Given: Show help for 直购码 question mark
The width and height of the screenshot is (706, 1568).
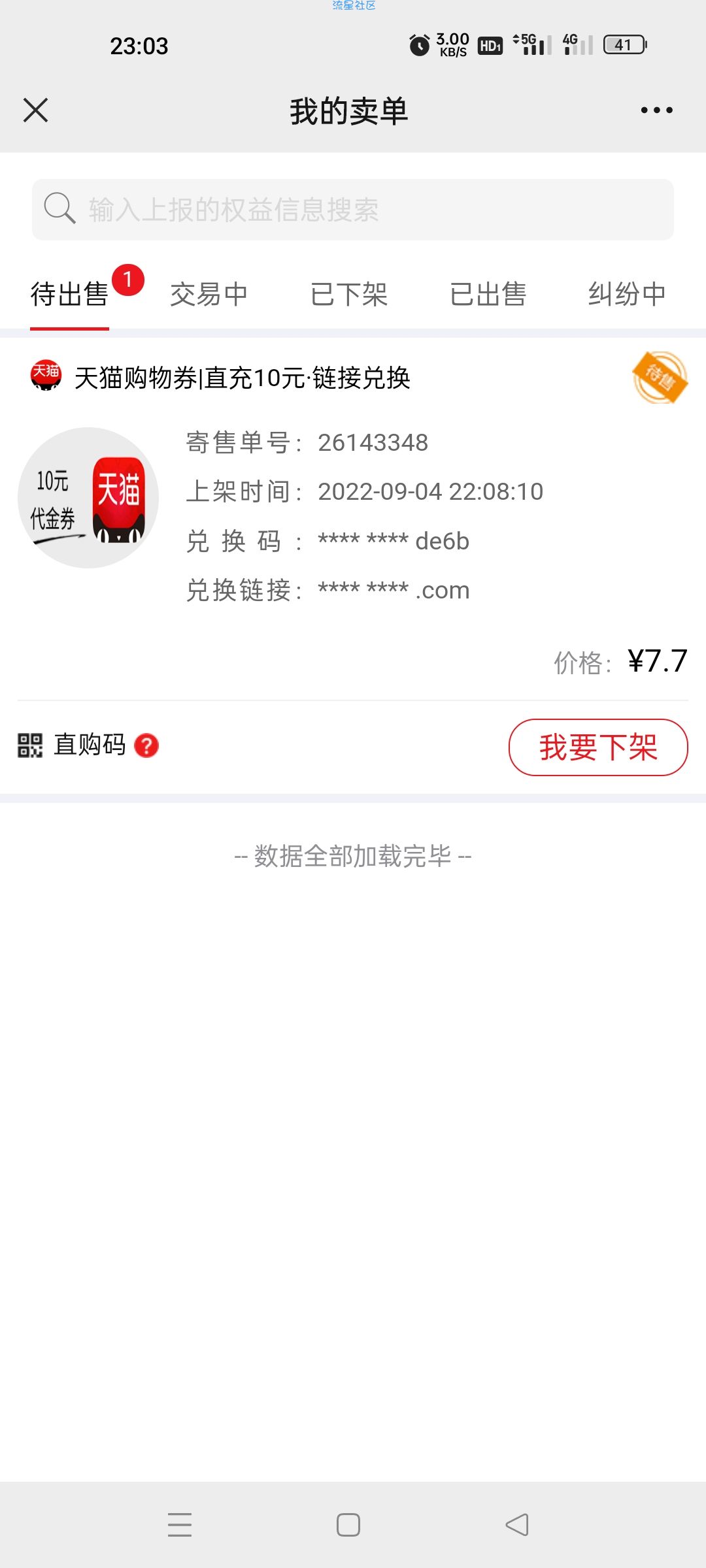Looking at the screenshot, I should [x=146, y=745].
